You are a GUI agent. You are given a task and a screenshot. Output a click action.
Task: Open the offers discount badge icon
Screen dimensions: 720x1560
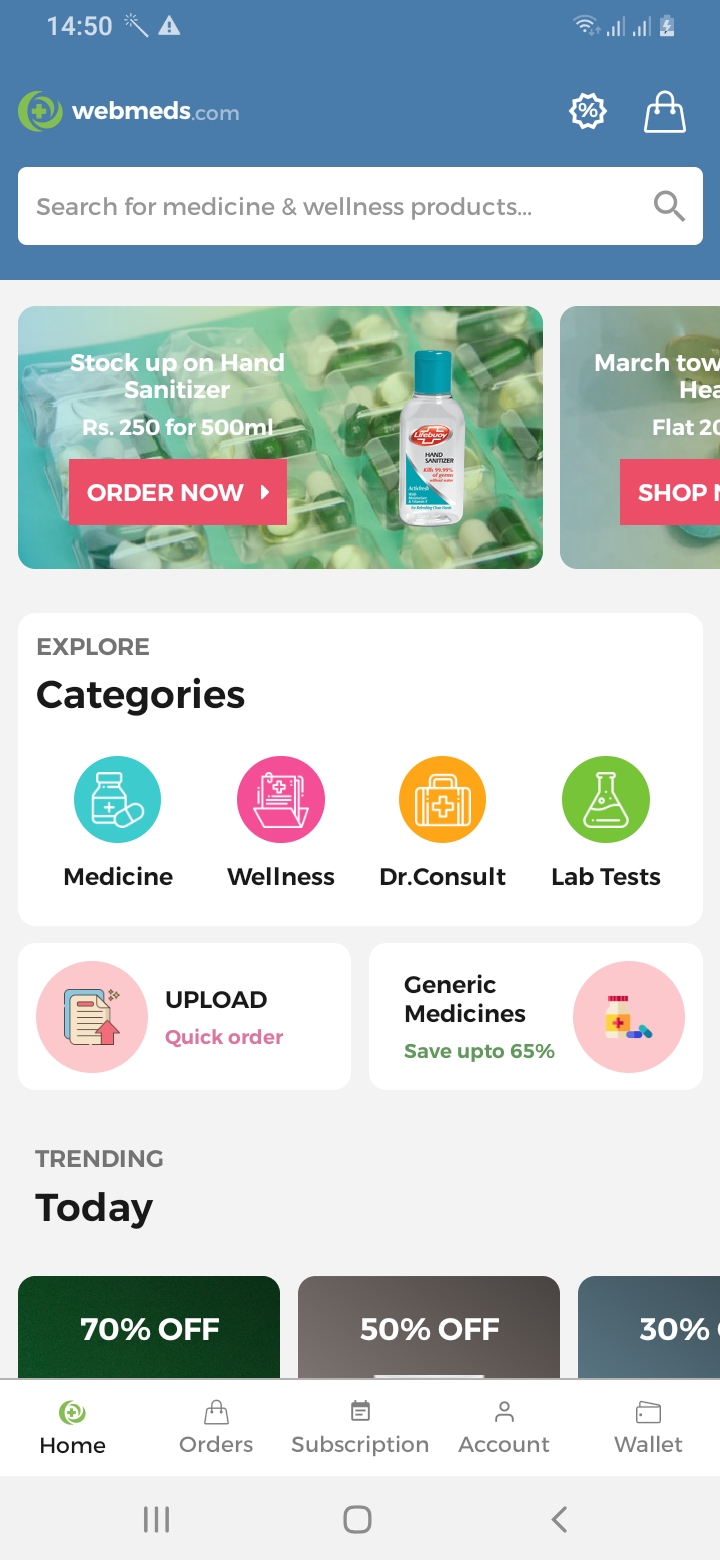588,111
